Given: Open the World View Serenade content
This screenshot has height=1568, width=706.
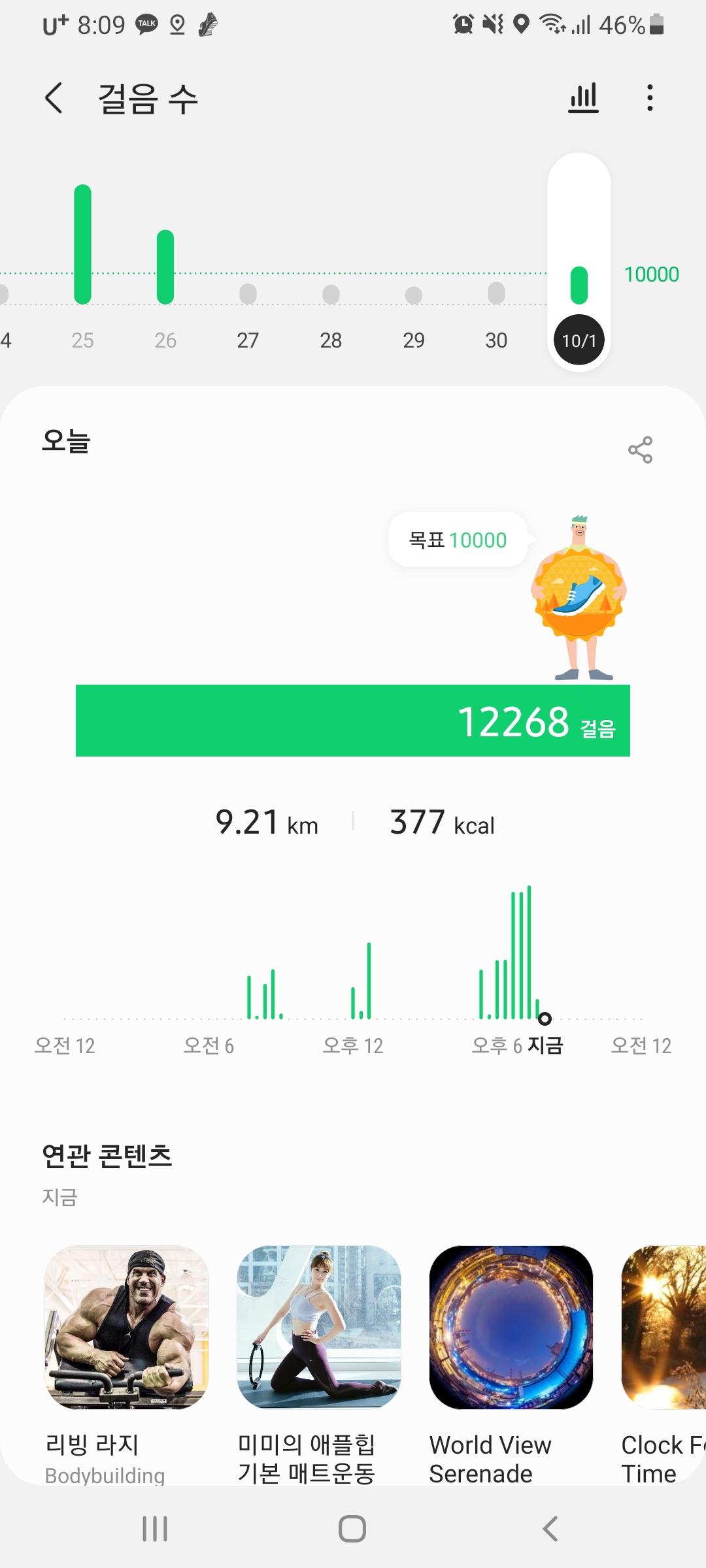Looking at the screenshot, I should (x=511, y=1327).
